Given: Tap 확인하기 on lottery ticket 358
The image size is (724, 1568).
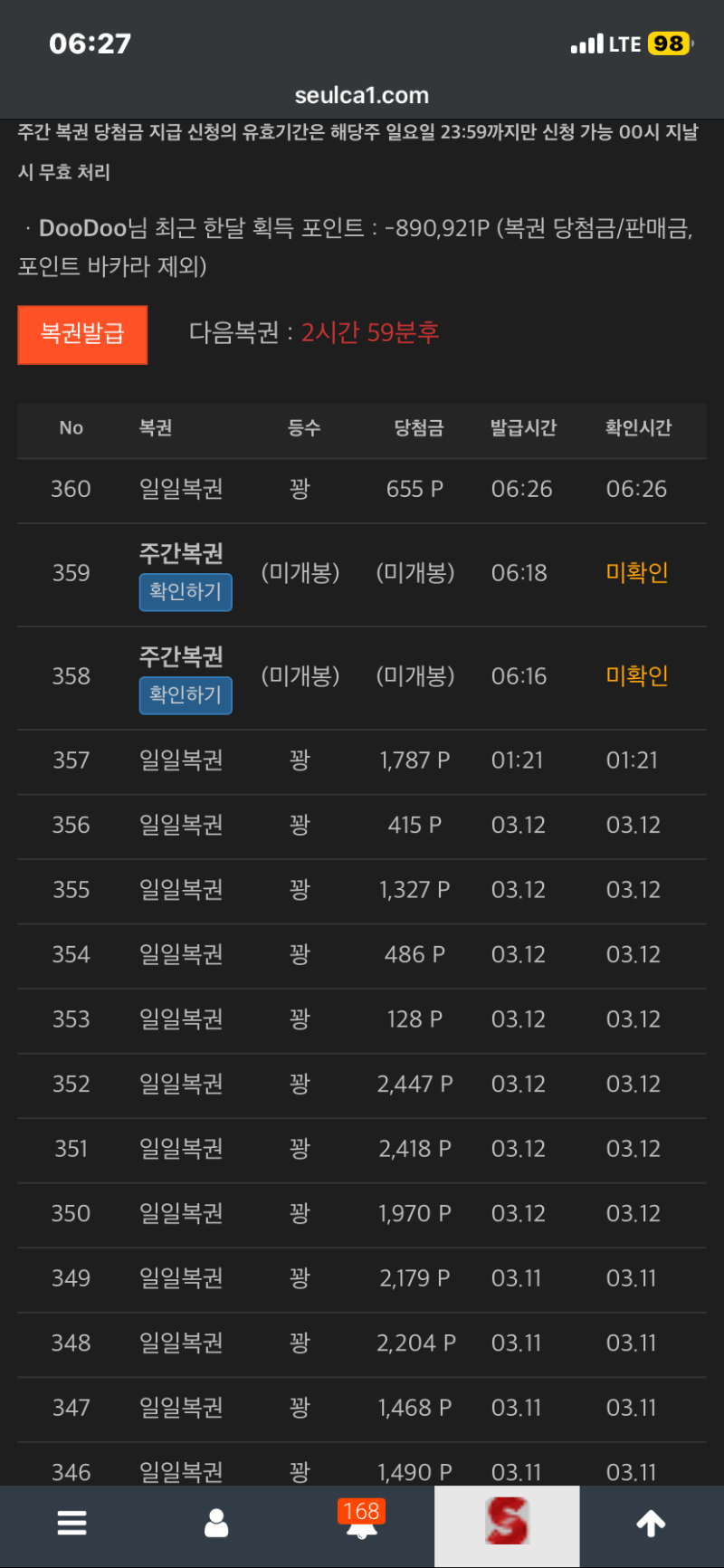Looking at the screenshot, I should pyautogui.click(x=186, y=695).
